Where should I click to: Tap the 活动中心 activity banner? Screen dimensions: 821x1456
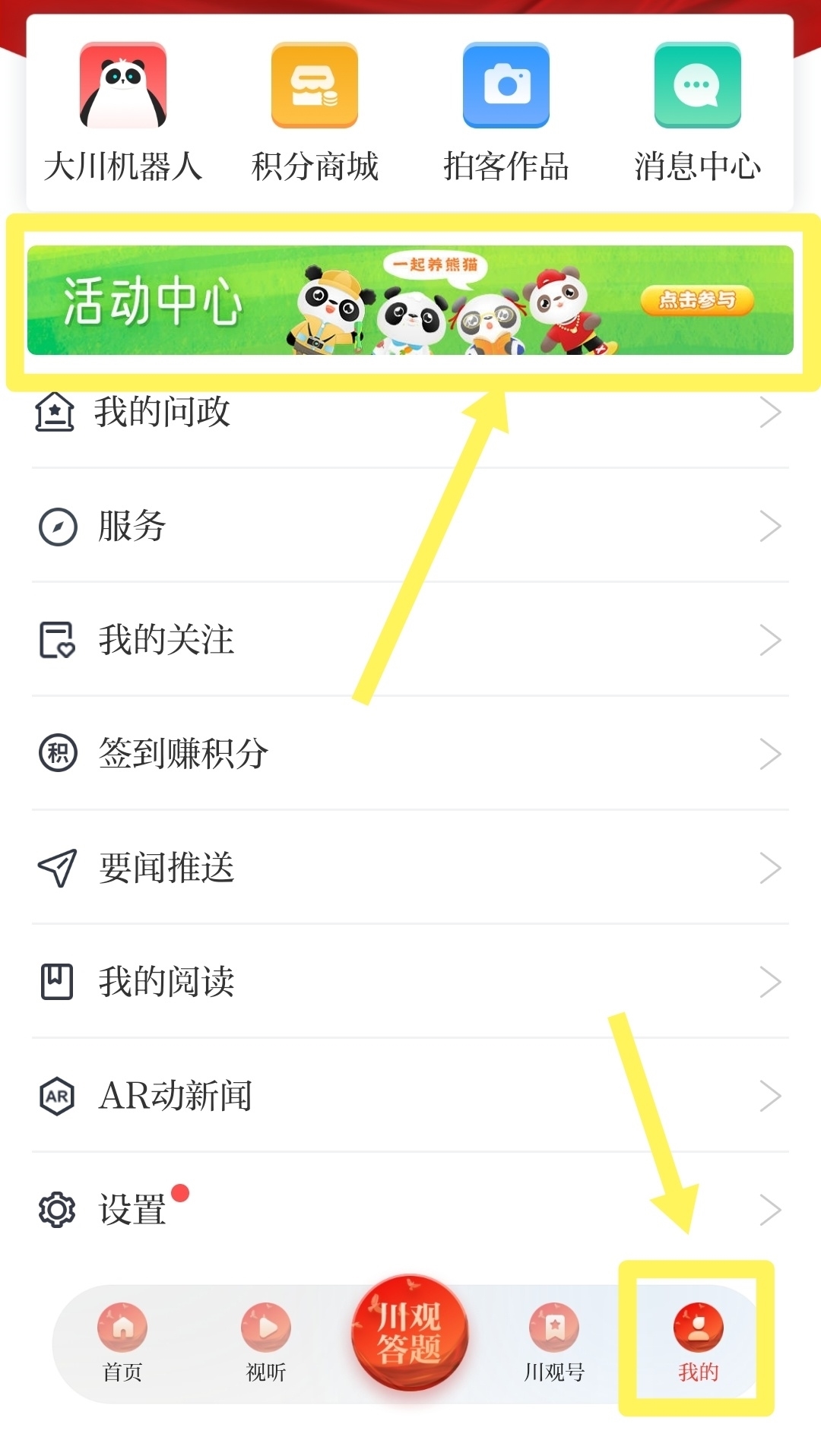[410, 300]
